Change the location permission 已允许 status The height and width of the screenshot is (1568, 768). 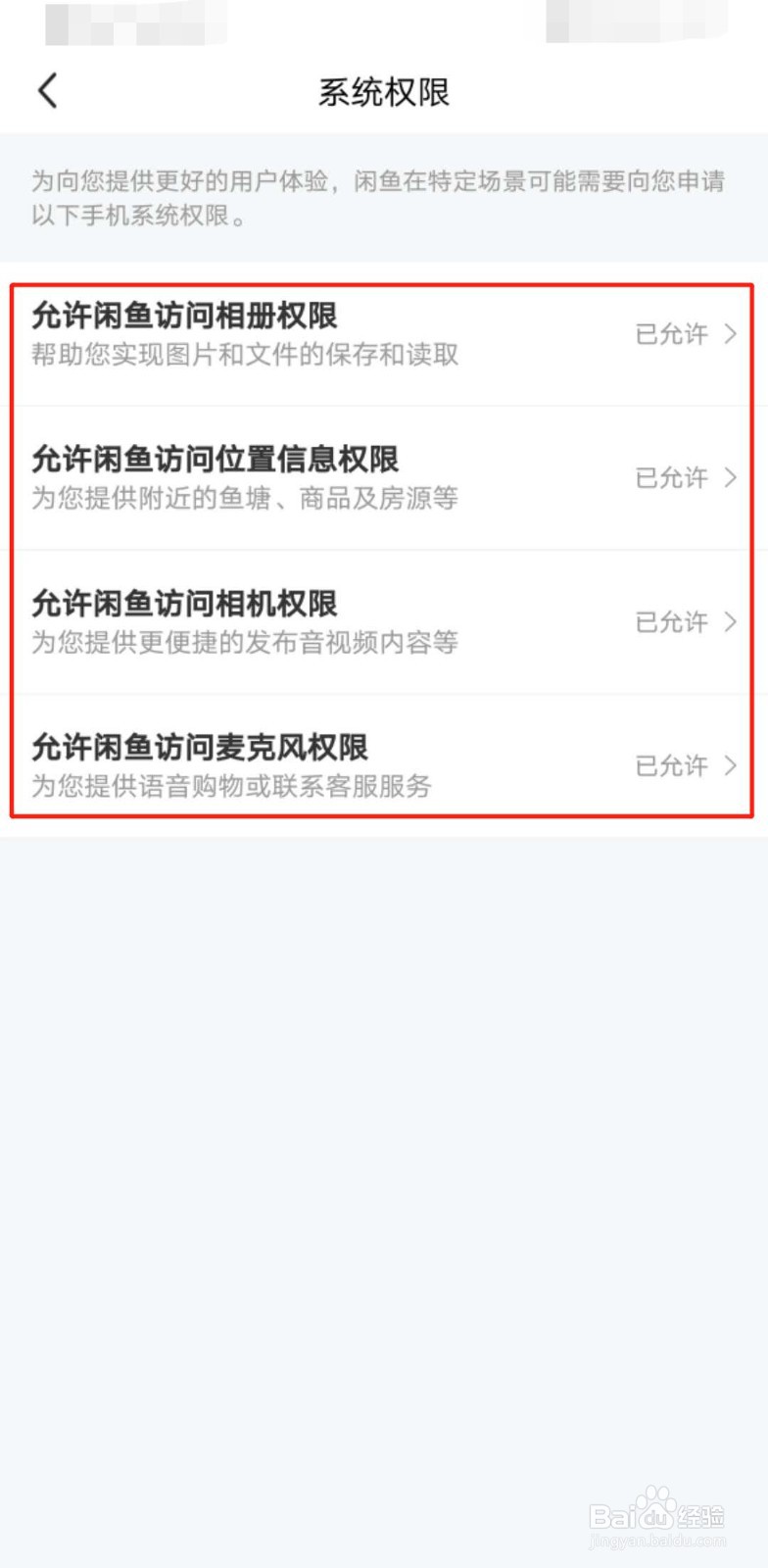(673, 478)
